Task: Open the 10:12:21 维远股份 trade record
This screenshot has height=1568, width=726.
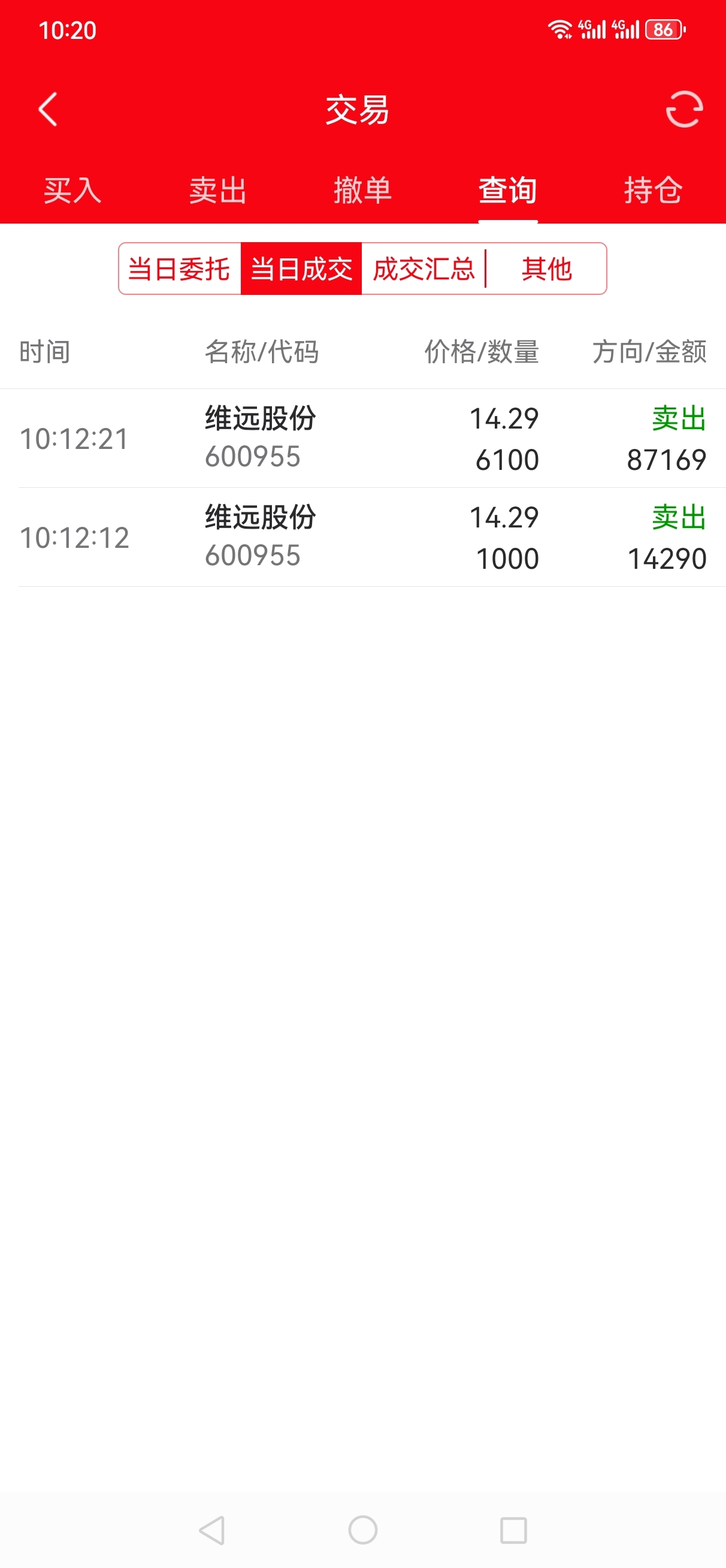Action: click(x=362, y=438)
